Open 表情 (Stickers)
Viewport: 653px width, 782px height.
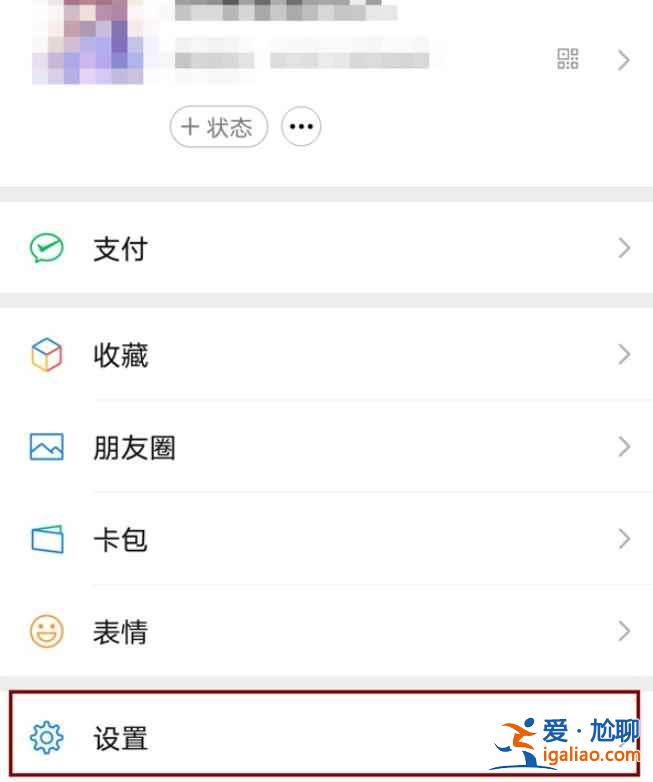tap(120, 632)
